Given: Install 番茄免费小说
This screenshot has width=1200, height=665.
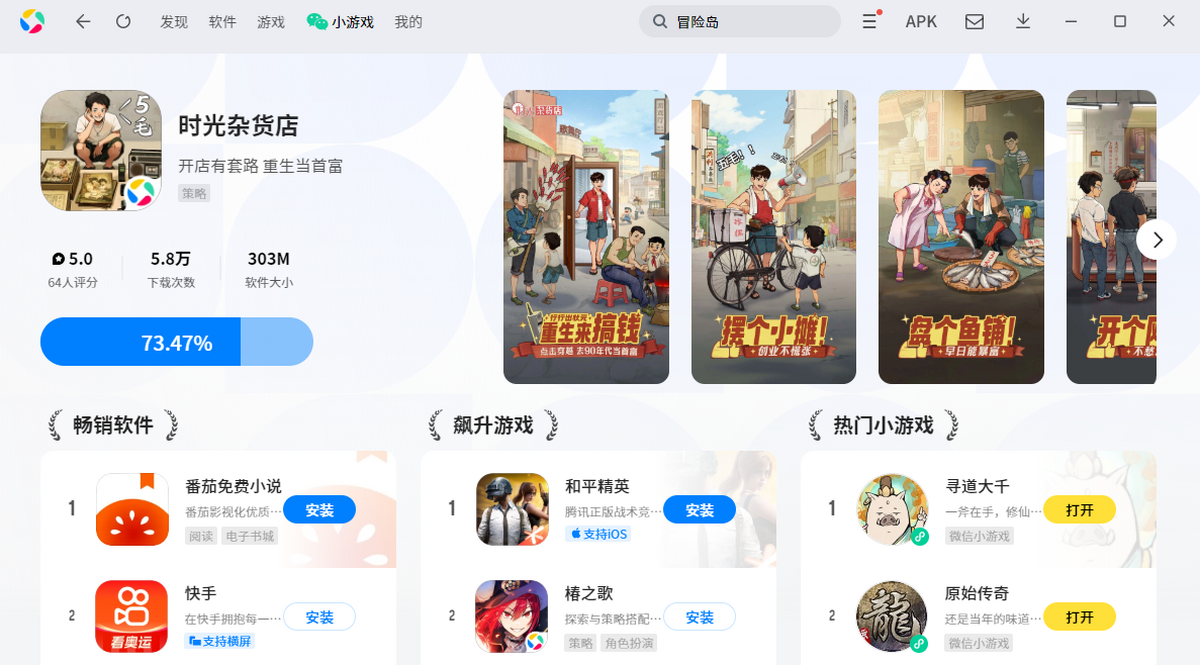Looking at the screenshot, I should [320, 510].
